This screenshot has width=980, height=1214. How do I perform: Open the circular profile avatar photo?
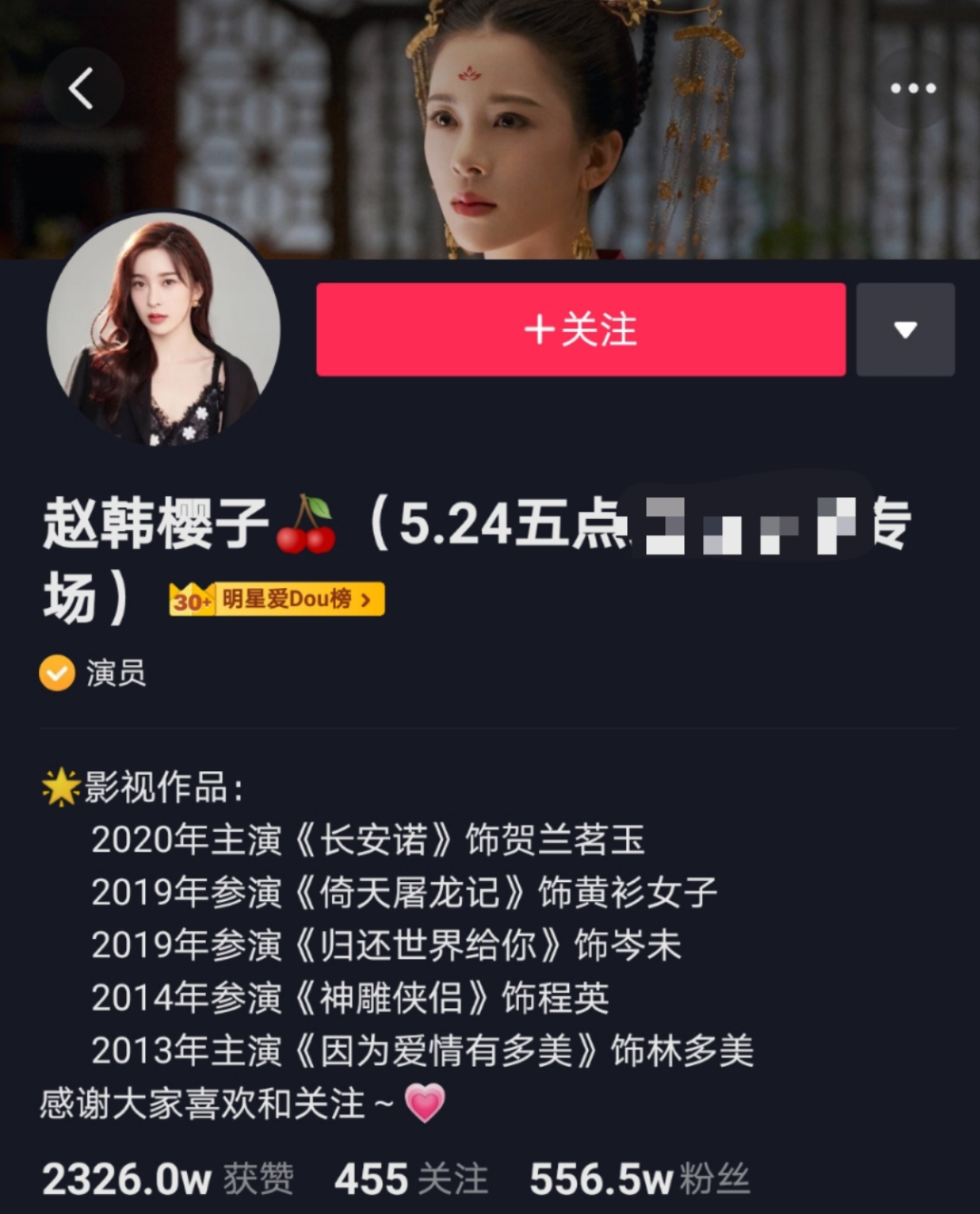coord(163,328)
